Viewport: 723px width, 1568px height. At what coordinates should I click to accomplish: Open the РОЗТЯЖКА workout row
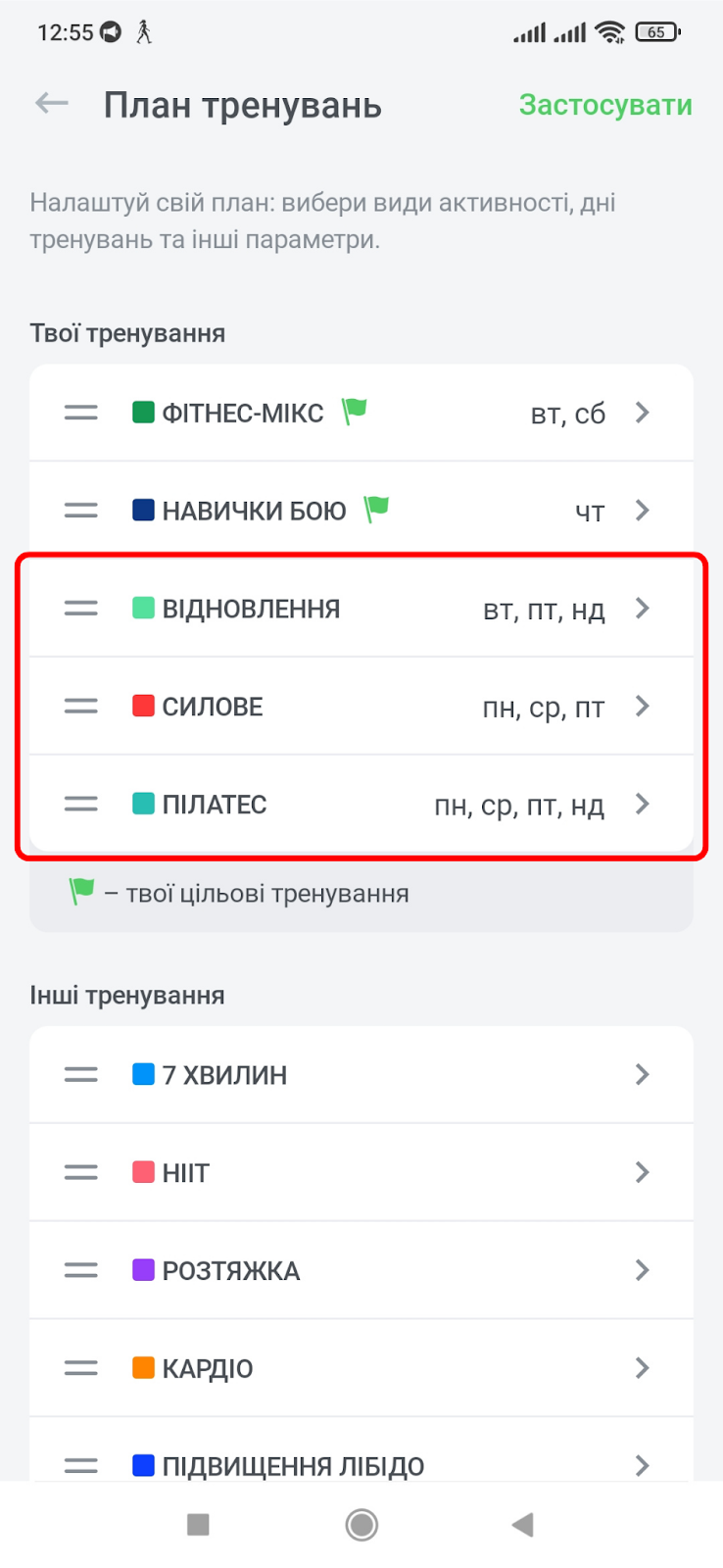(x=361, y=1270)
